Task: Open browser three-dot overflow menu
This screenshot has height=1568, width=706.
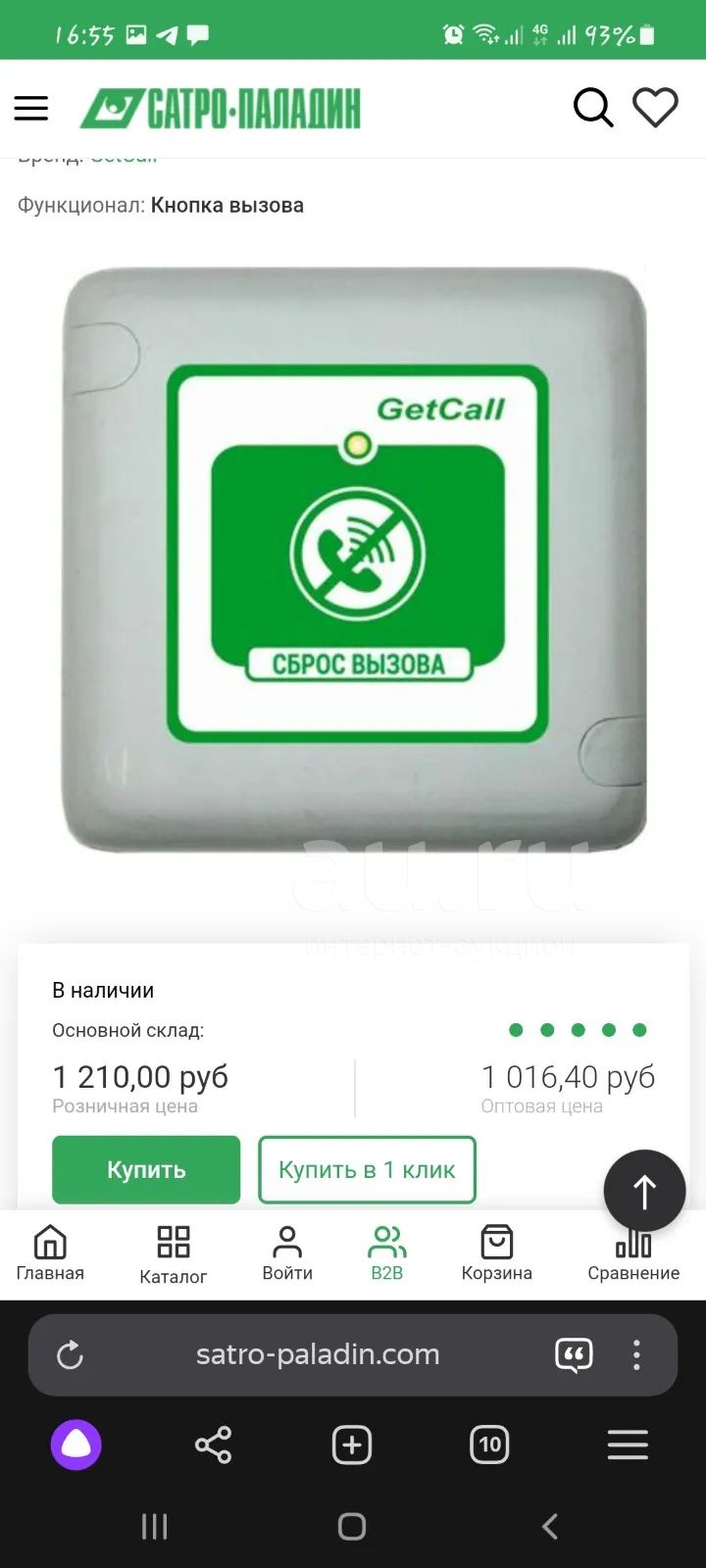Action: coord(636,1355)
